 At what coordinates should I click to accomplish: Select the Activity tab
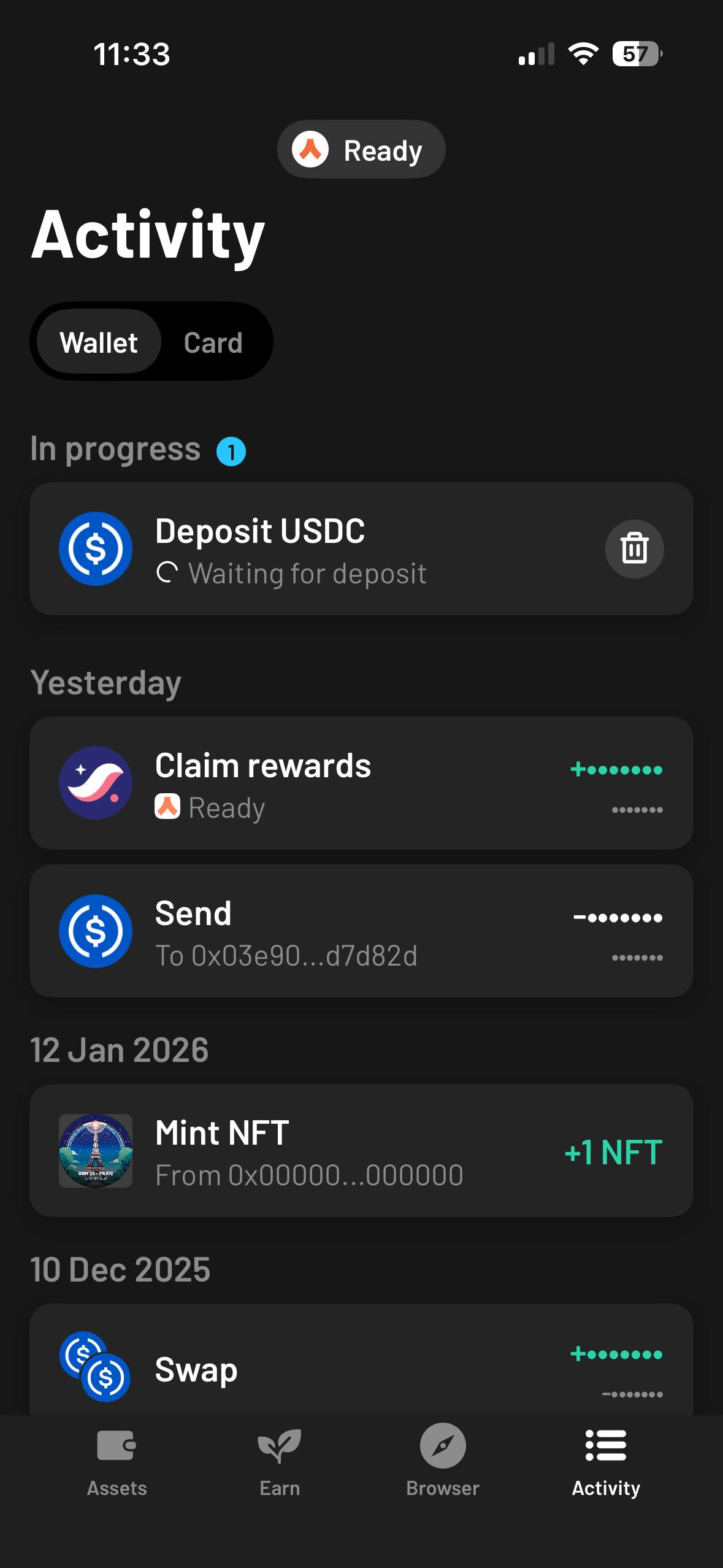[606, 1462]
